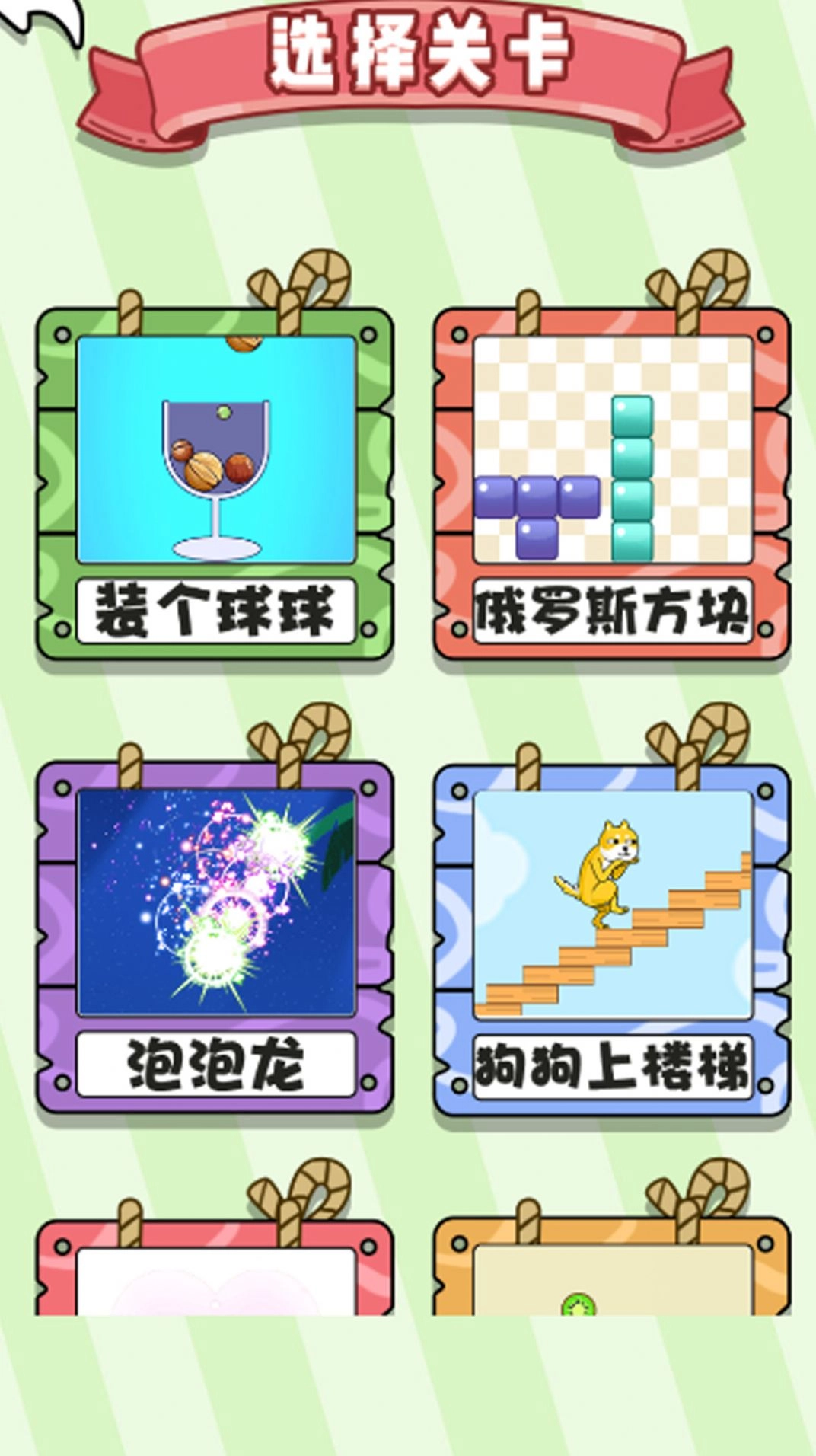Click the 泡泡龙 label plate
816x1456 pixels.
217,1058
